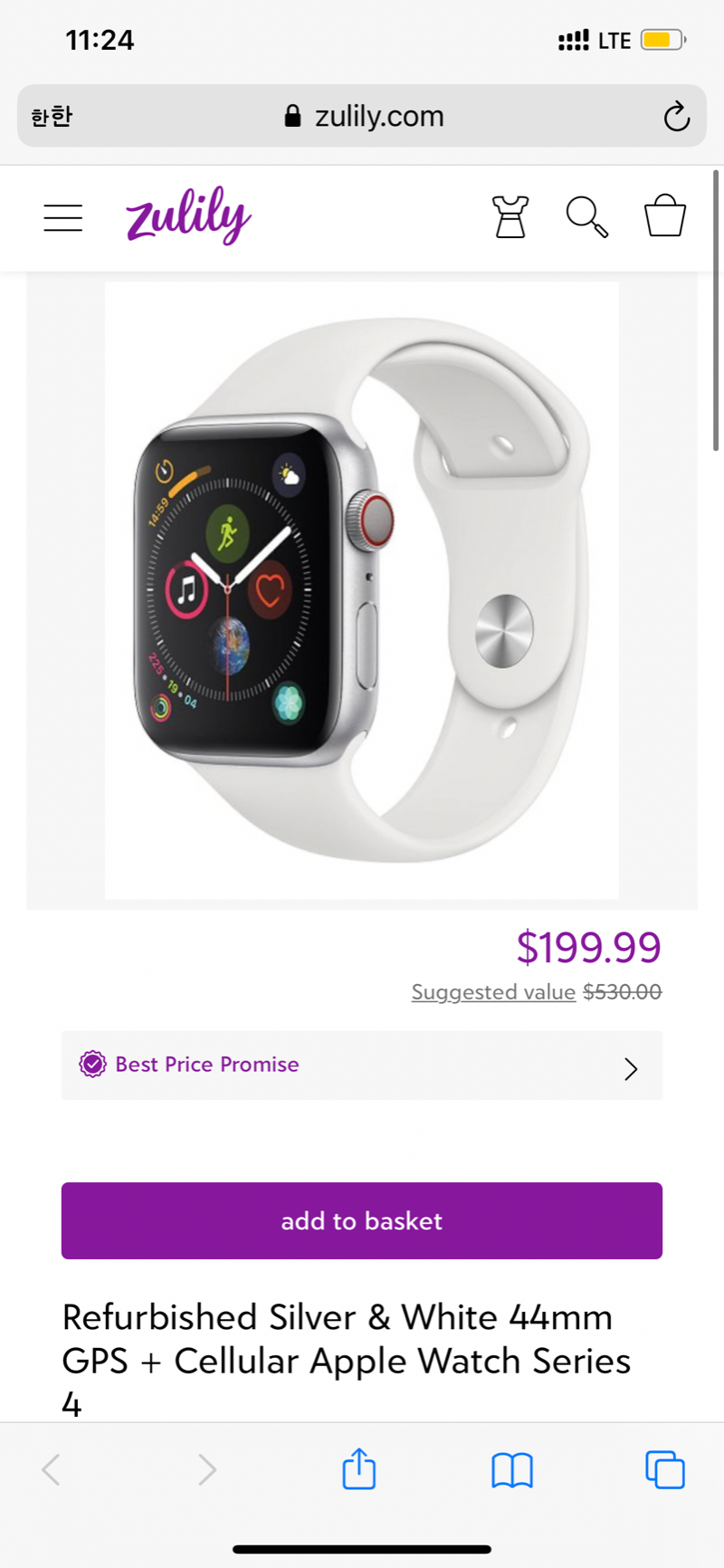Expand the Best Price Promise row

click(362, 1065)
